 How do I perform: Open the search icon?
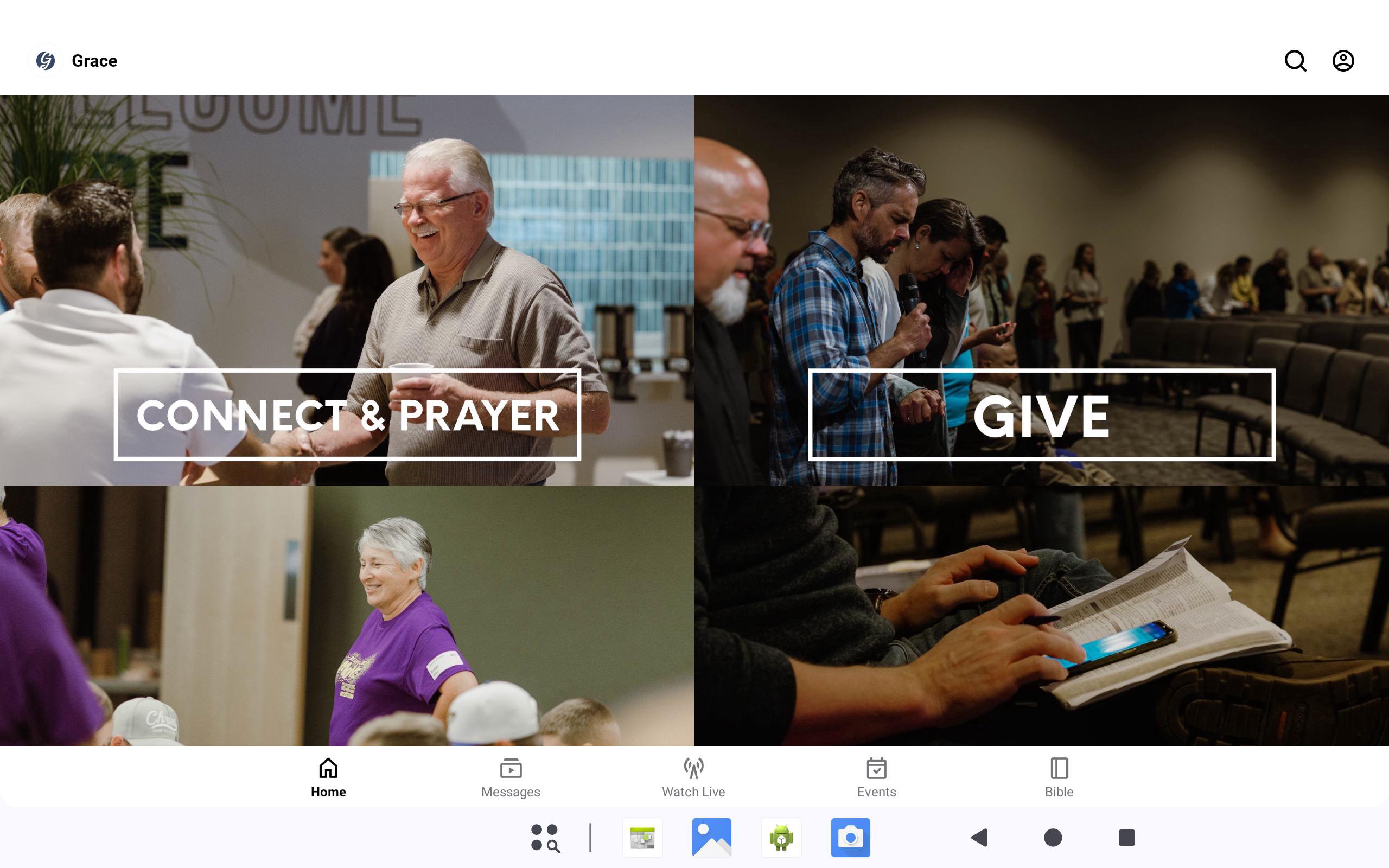(x=1295, y=61)
